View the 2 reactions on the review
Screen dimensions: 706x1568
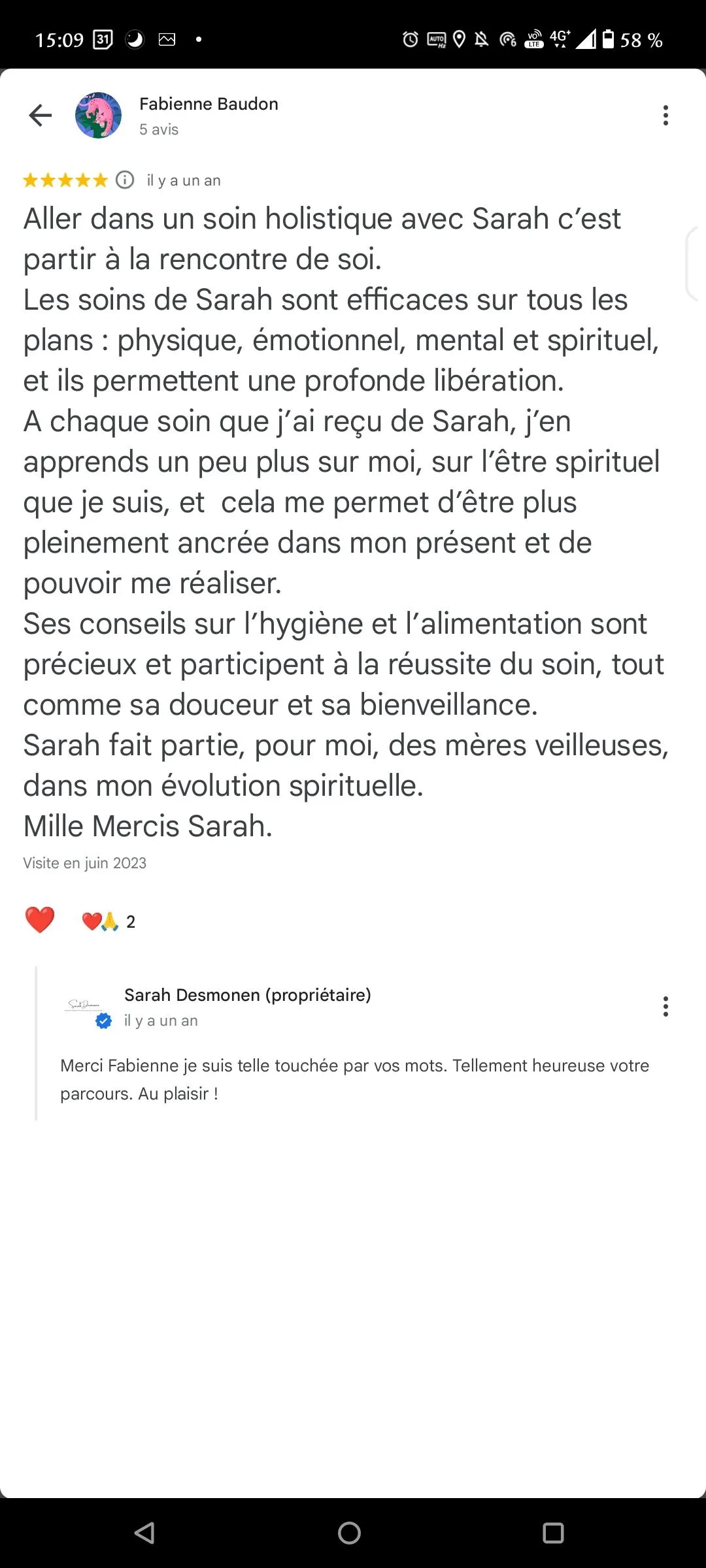click(109, 921)
